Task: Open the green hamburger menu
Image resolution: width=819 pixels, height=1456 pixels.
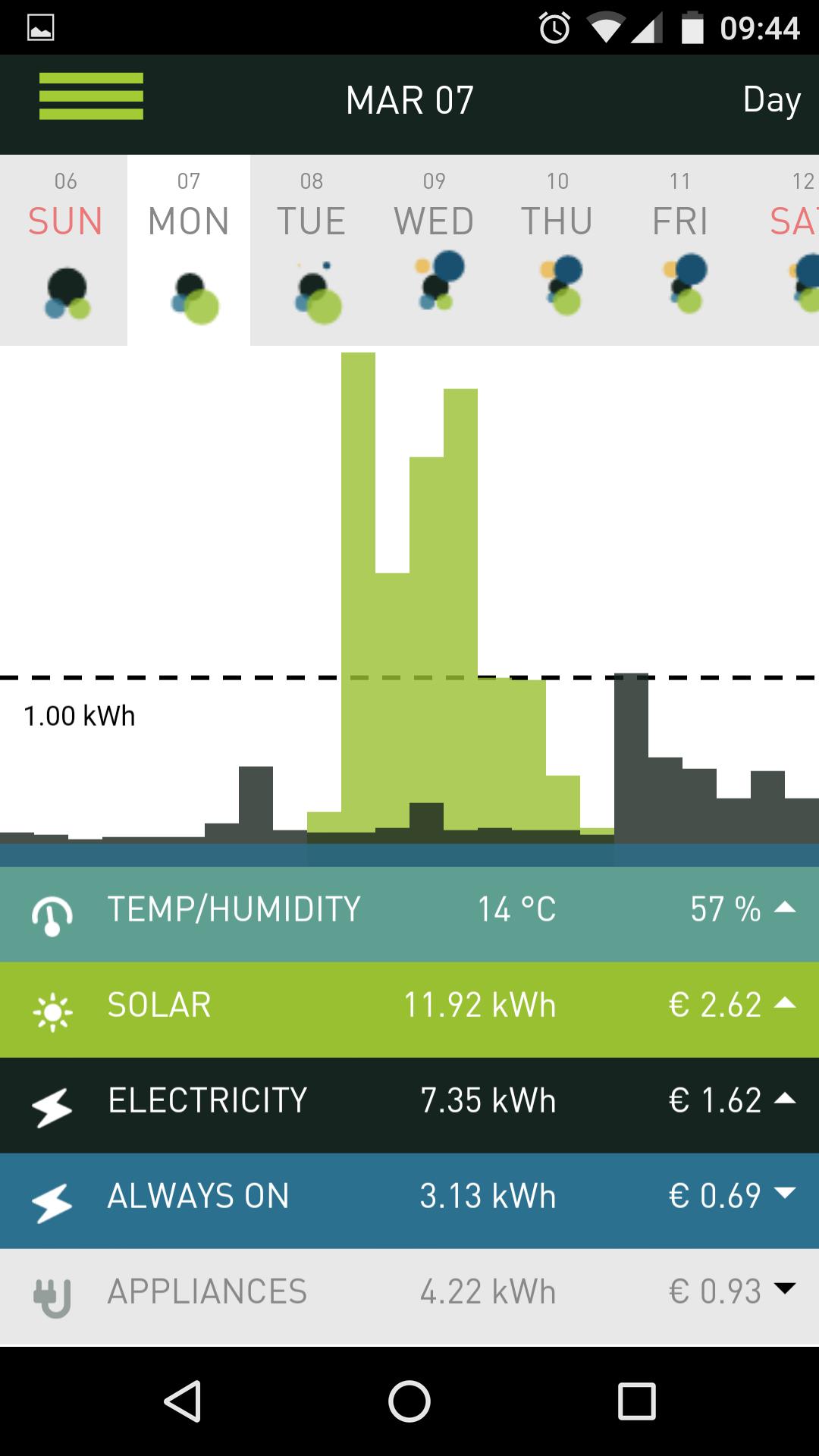Action: point(91,96)
